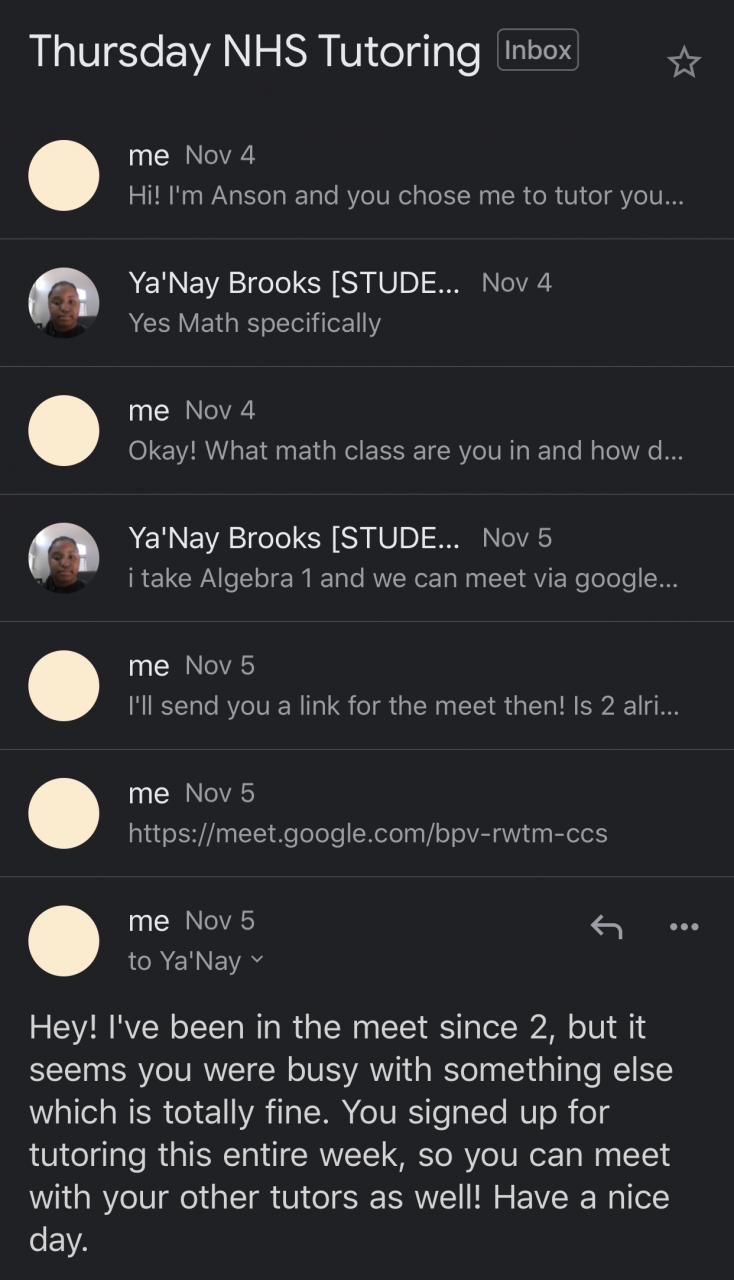Reply to the last message
This screenshot has width=734, height=1280.
[x=606, y=927]
